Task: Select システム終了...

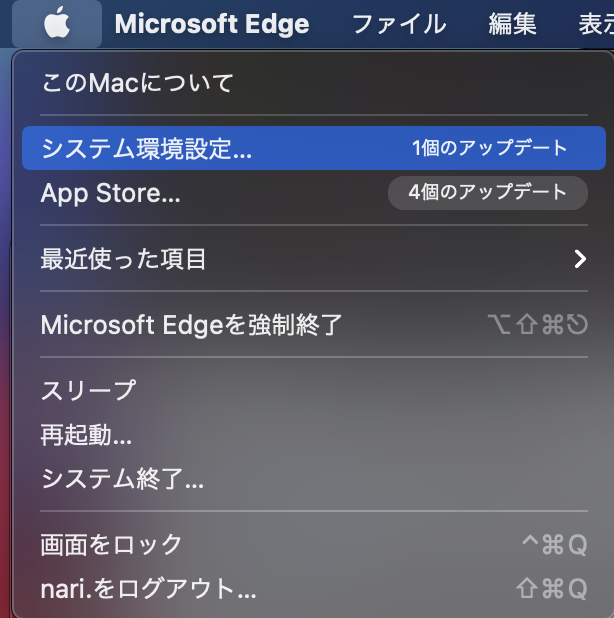Action: click(122, 479)
